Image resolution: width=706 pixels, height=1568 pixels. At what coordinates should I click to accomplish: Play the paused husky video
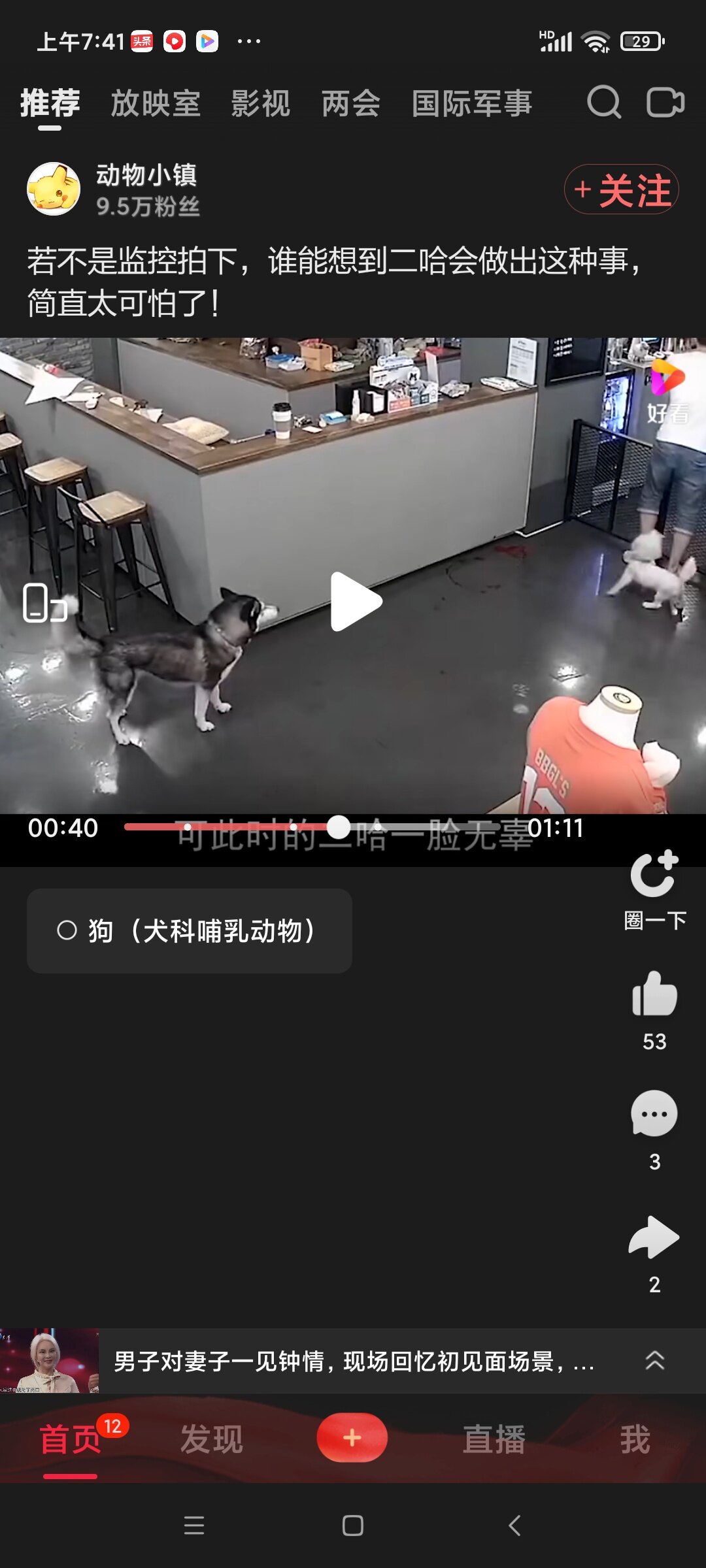tap(355, 602)
